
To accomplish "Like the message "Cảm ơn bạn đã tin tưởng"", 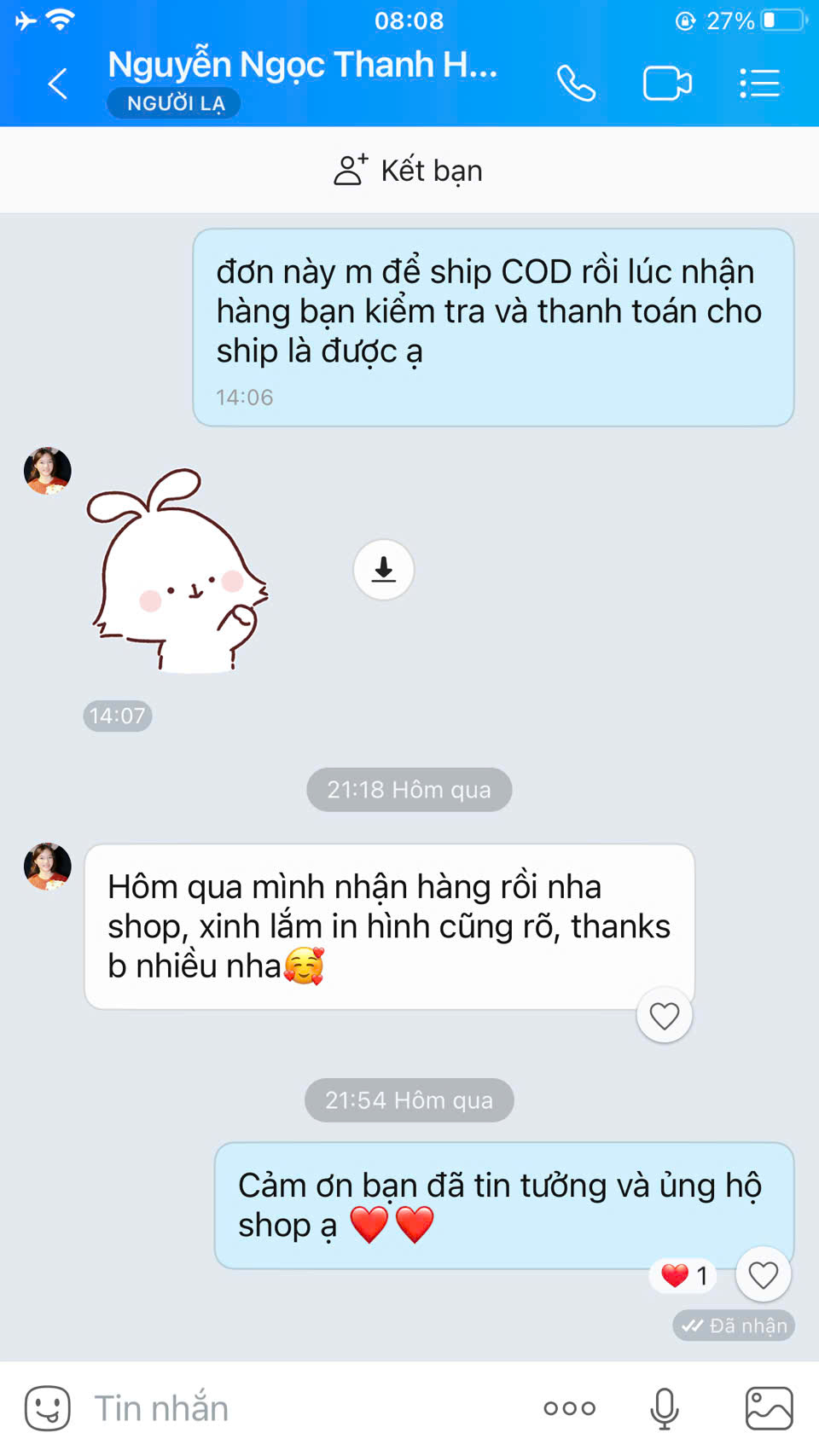I will tap(763, 1275).
